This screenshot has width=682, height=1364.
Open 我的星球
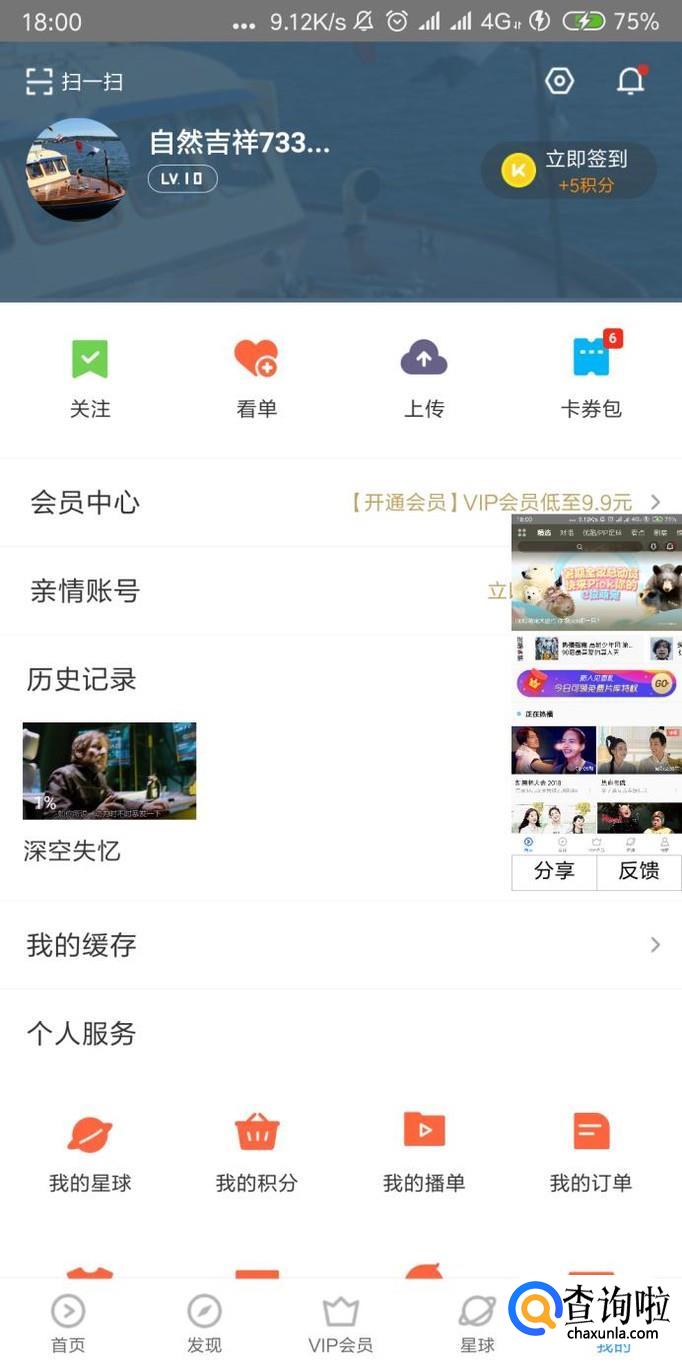tap(90, 1151)
